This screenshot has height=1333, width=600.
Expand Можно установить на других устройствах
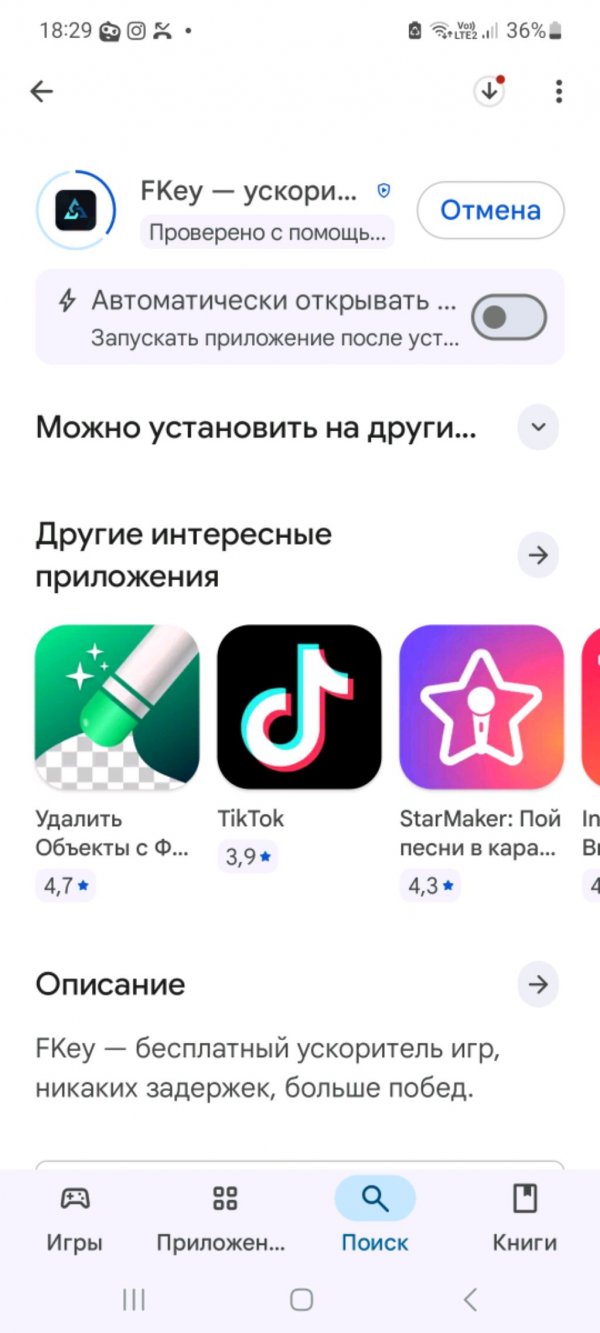(x=538, y=428)
